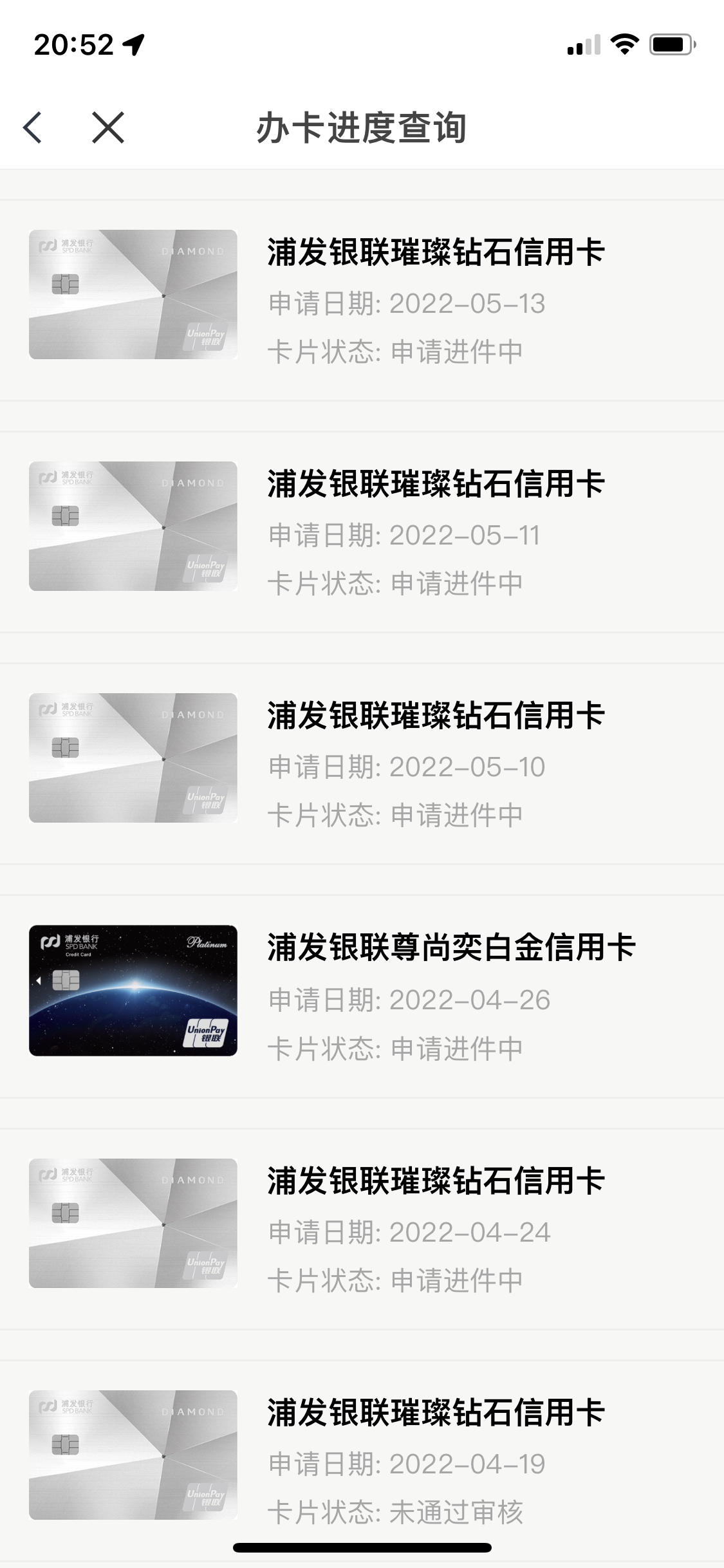The image size is (724, 1568).
Task: Go back using the left arrow
Action: pos(32,127)
